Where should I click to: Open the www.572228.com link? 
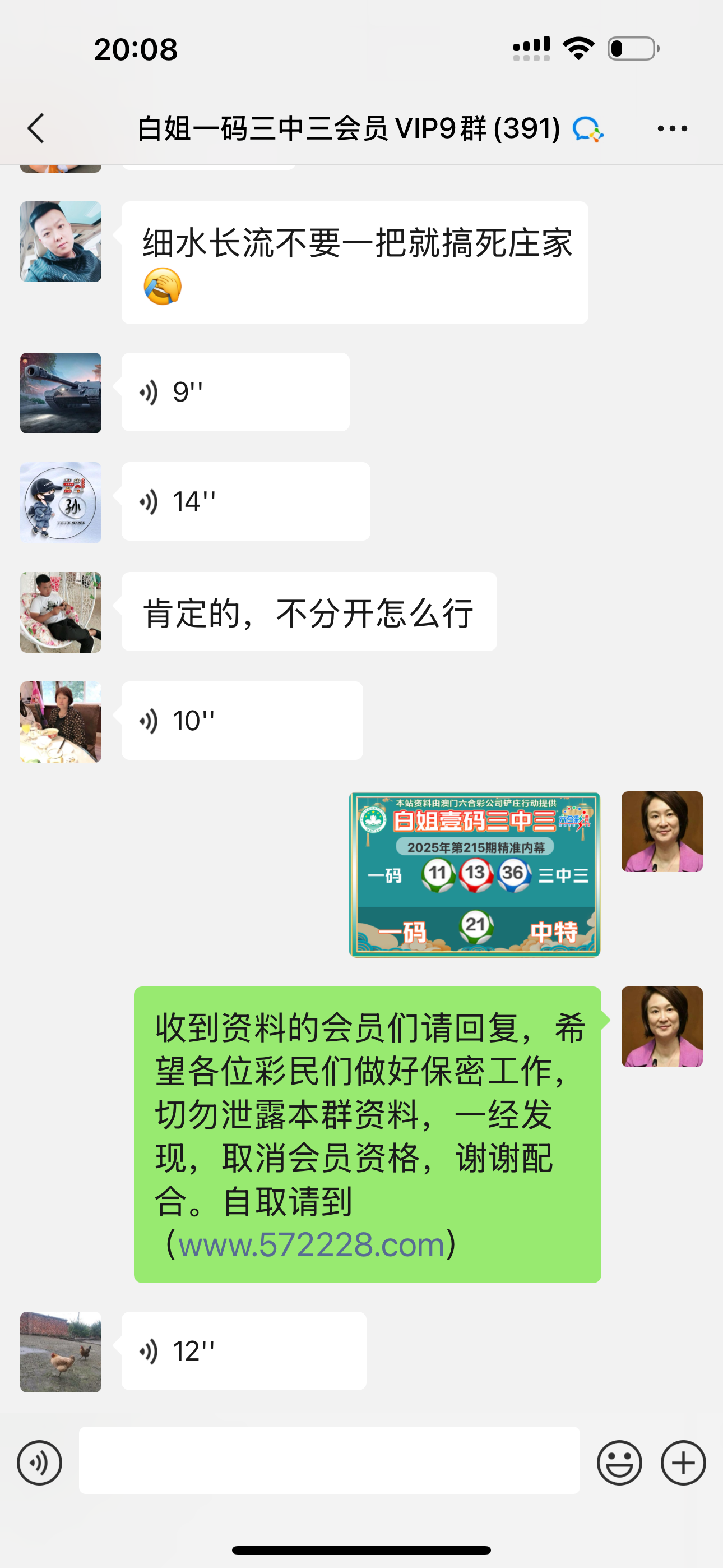tap(311, 1246)
